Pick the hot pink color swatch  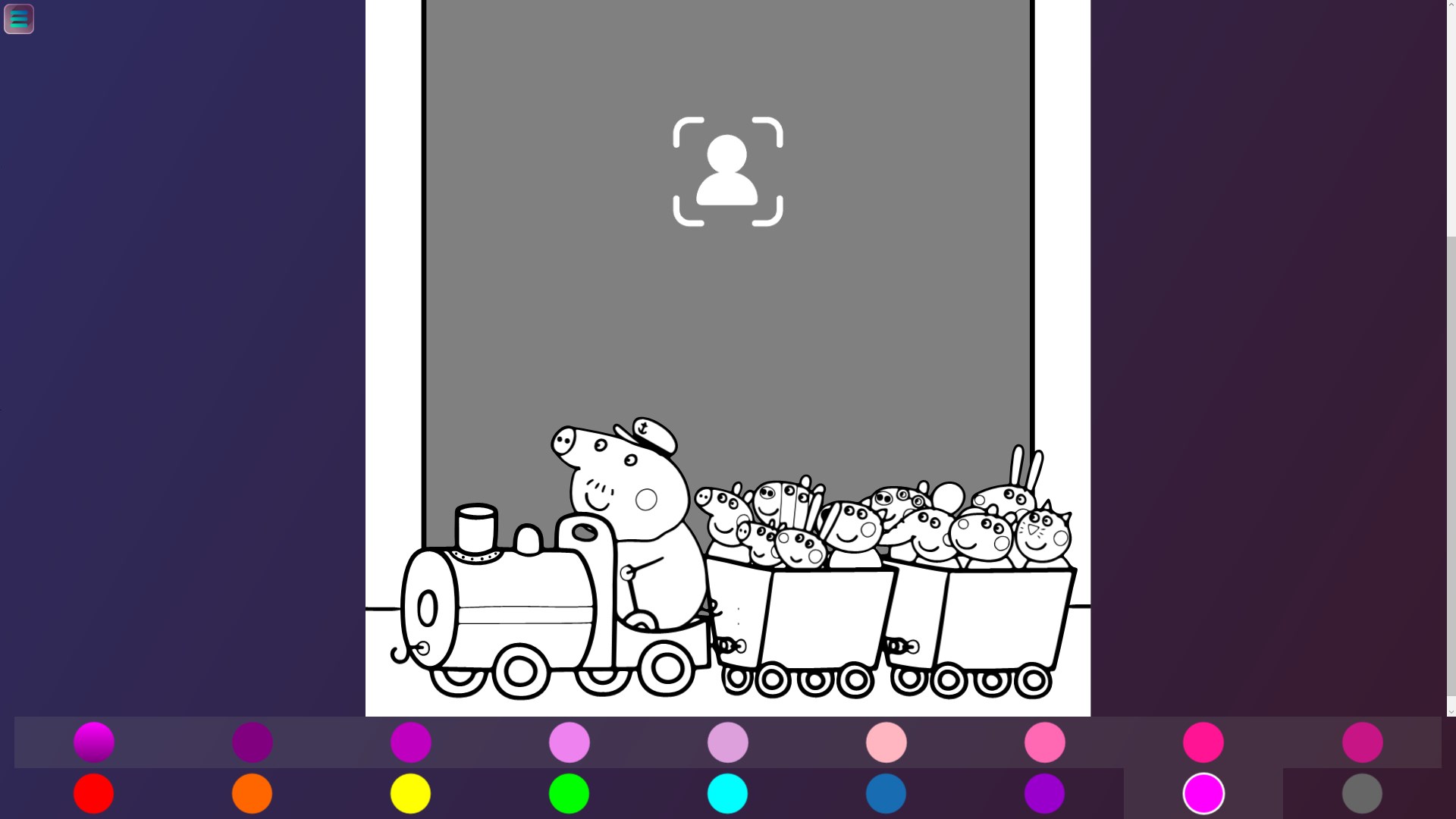(1044, 742)
